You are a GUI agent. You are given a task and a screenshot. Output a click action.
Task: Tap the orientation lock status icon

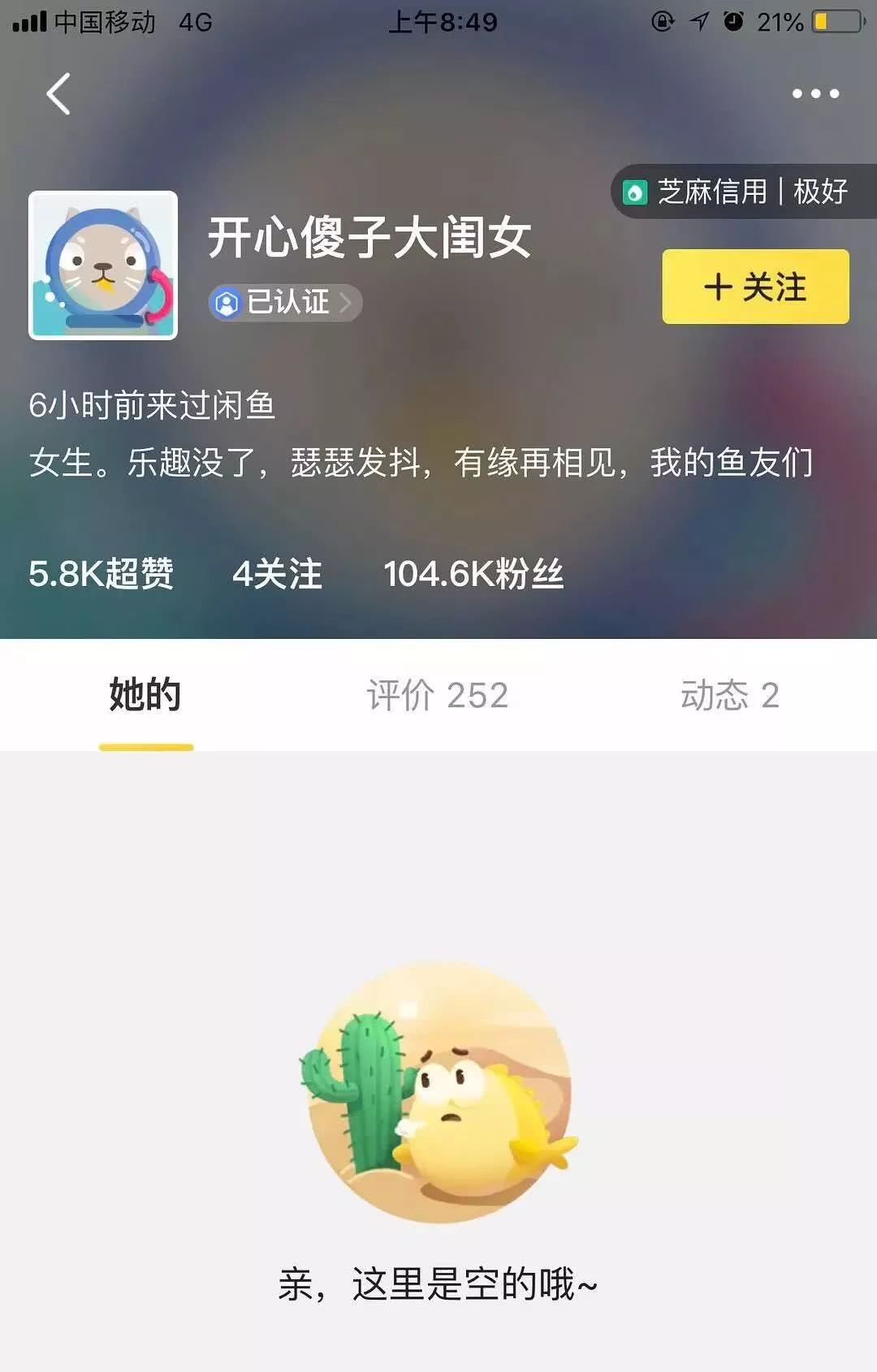coord(661,22)
